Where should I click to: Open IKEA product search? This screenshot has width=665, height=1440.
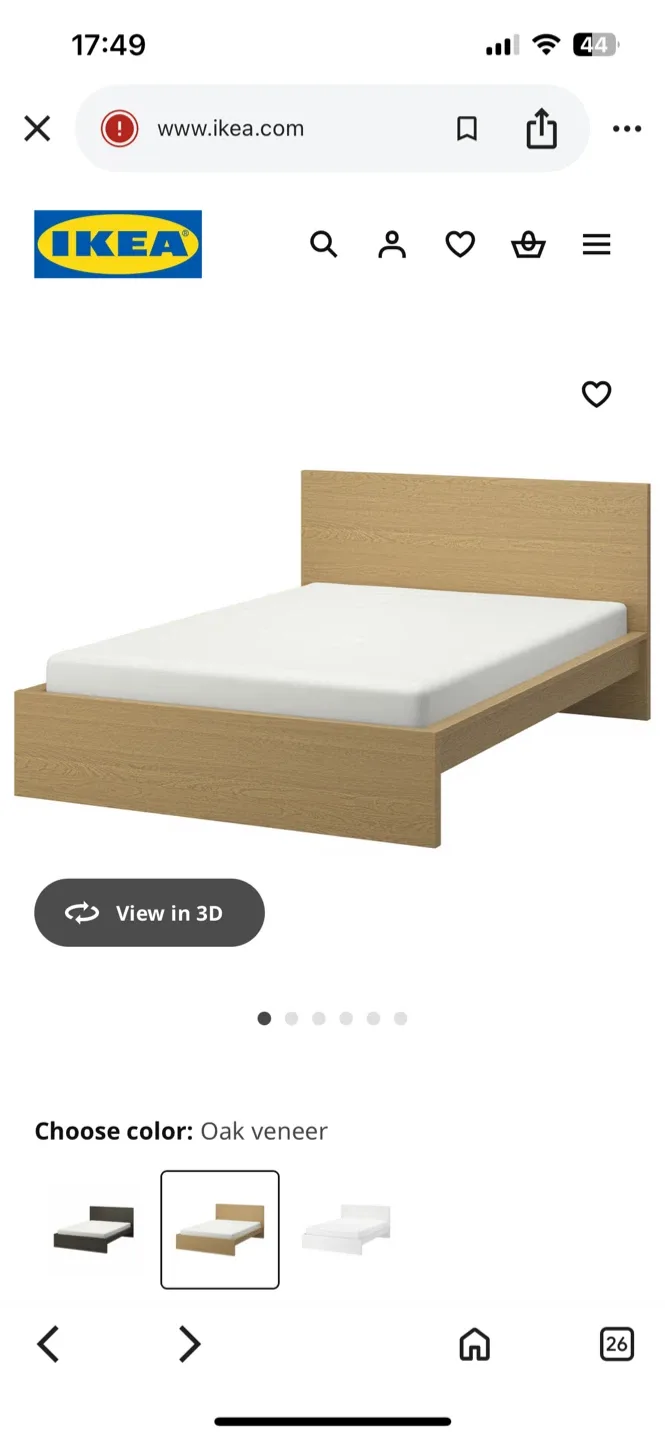coord(323,244)
